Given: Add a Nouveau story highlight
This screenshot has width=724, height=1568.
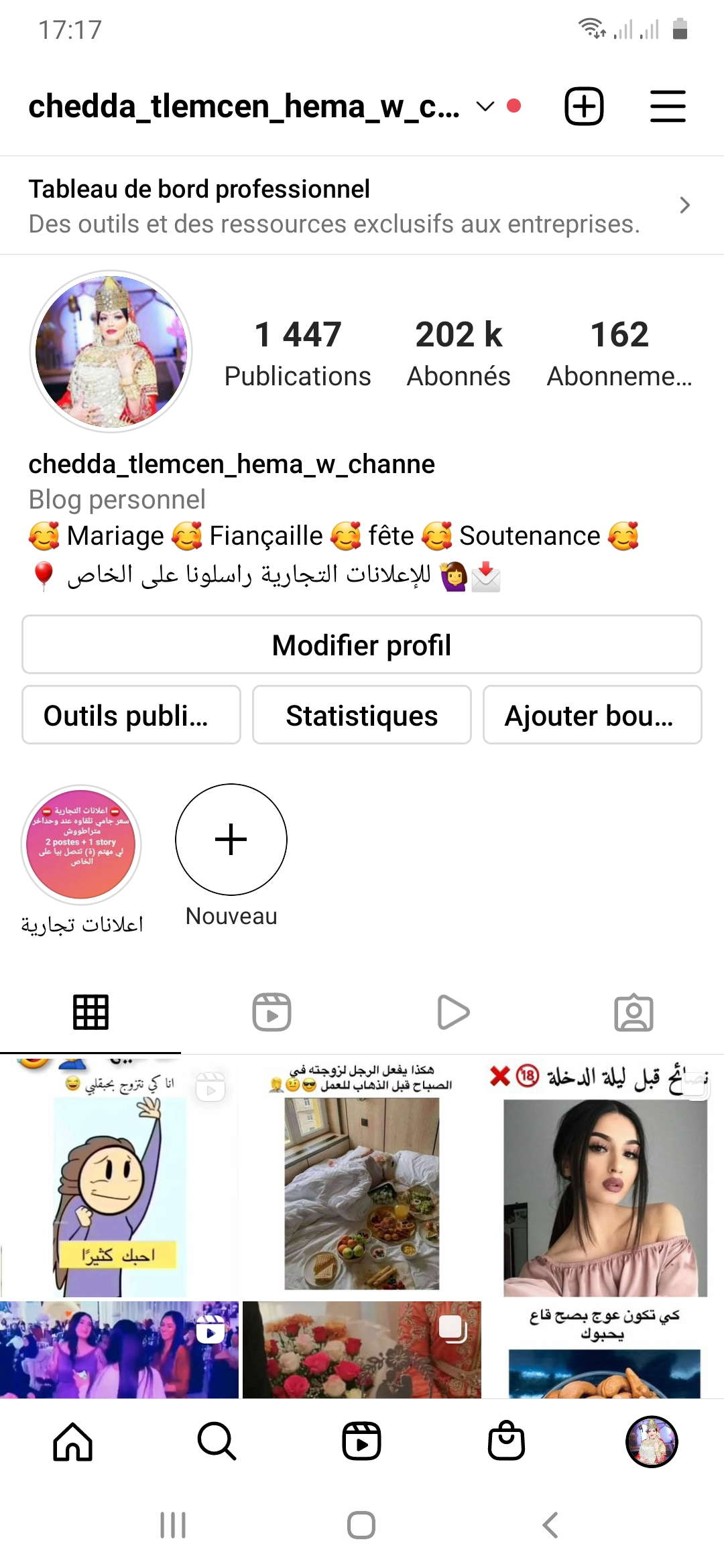Looking at the screenshot, I should 231,840.
